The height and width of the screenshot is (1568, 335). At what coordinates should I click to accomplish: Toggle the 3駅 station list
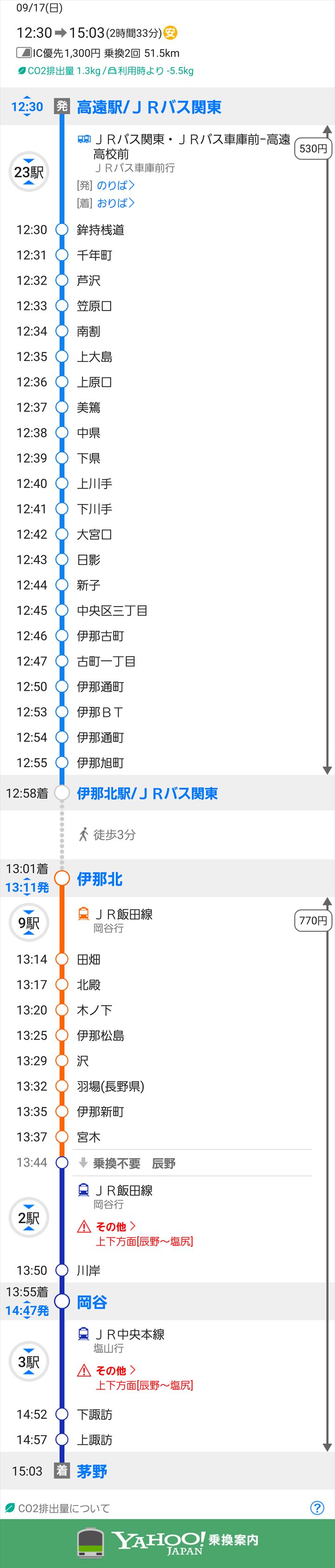point(28,1361)
